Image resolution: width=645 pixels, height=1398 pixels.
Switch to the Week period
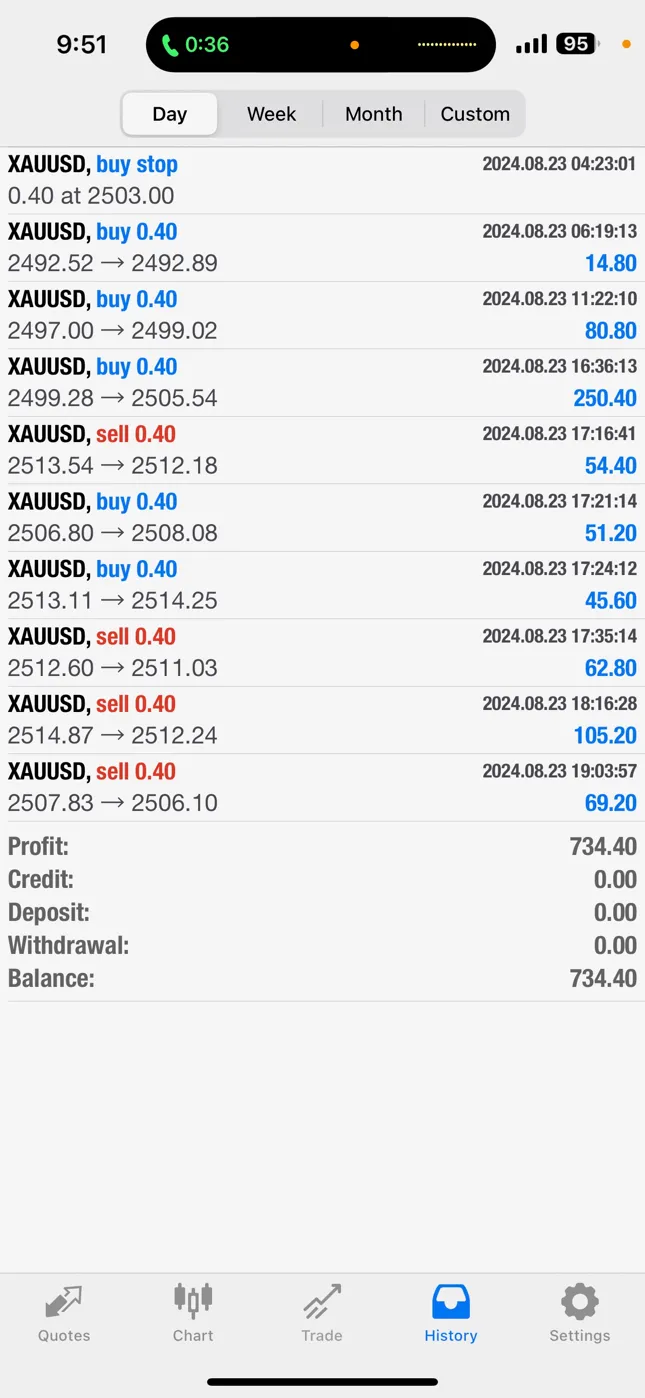272,114
